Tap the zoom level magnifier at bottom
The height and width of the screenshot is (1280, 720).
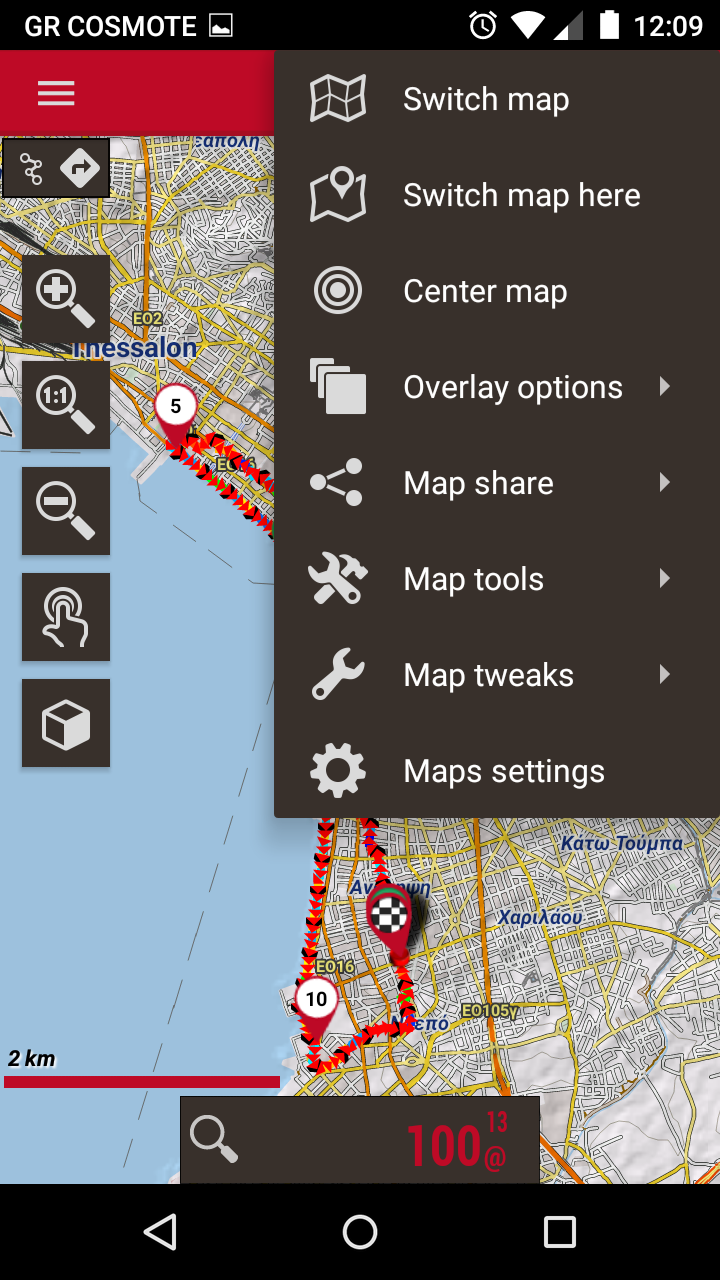(x=214, y=1140)
